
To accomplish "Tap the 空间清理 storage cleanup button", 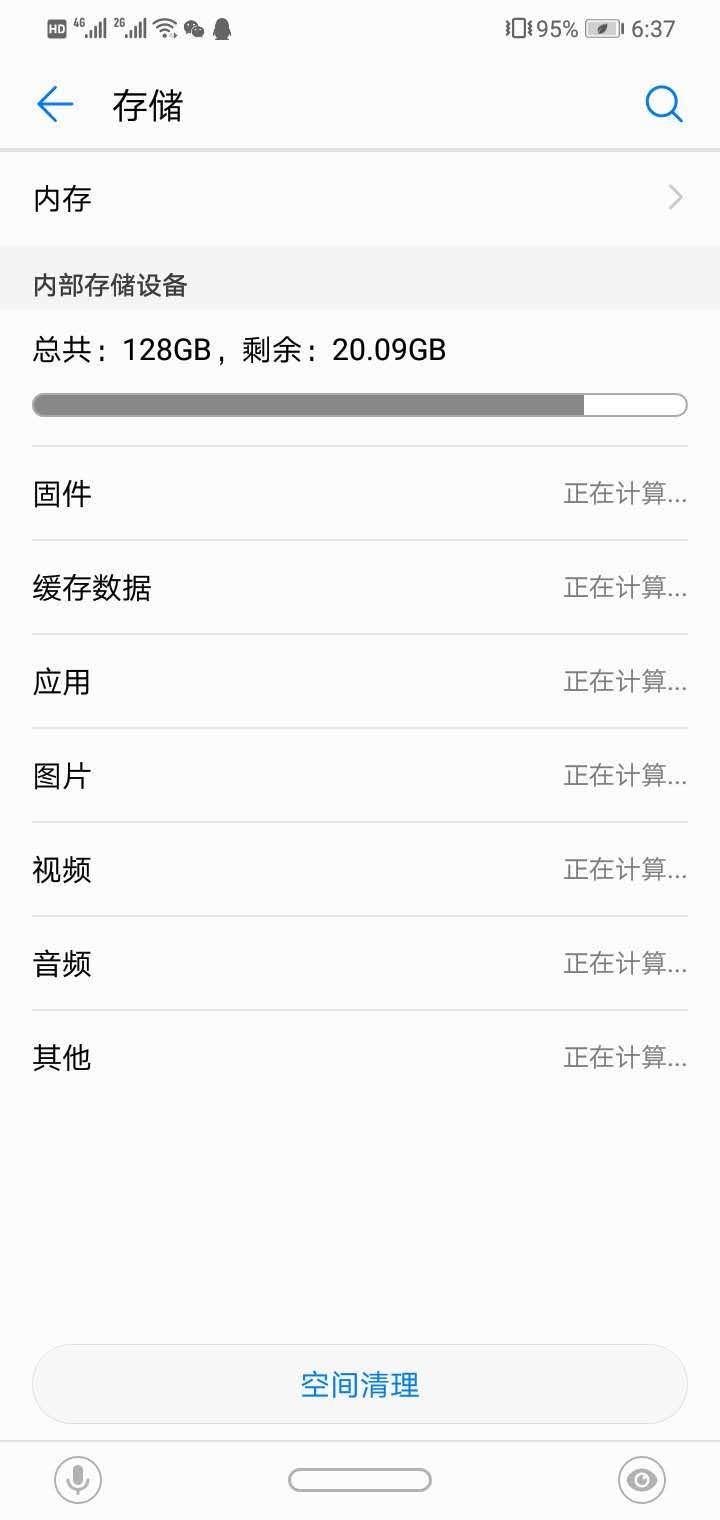I will pos(360,1384).
